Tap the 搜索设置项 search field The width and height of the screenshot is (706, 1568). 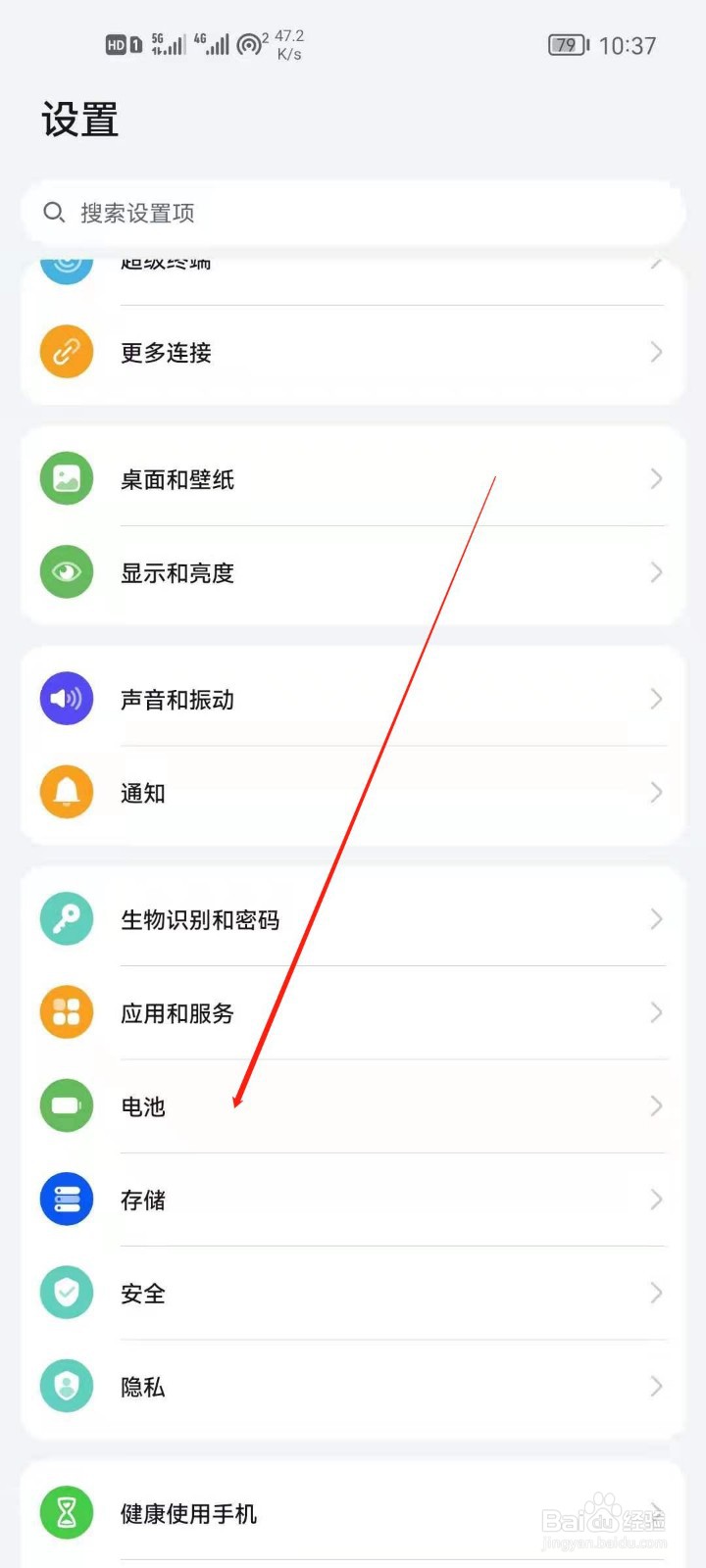pos(353,213)
